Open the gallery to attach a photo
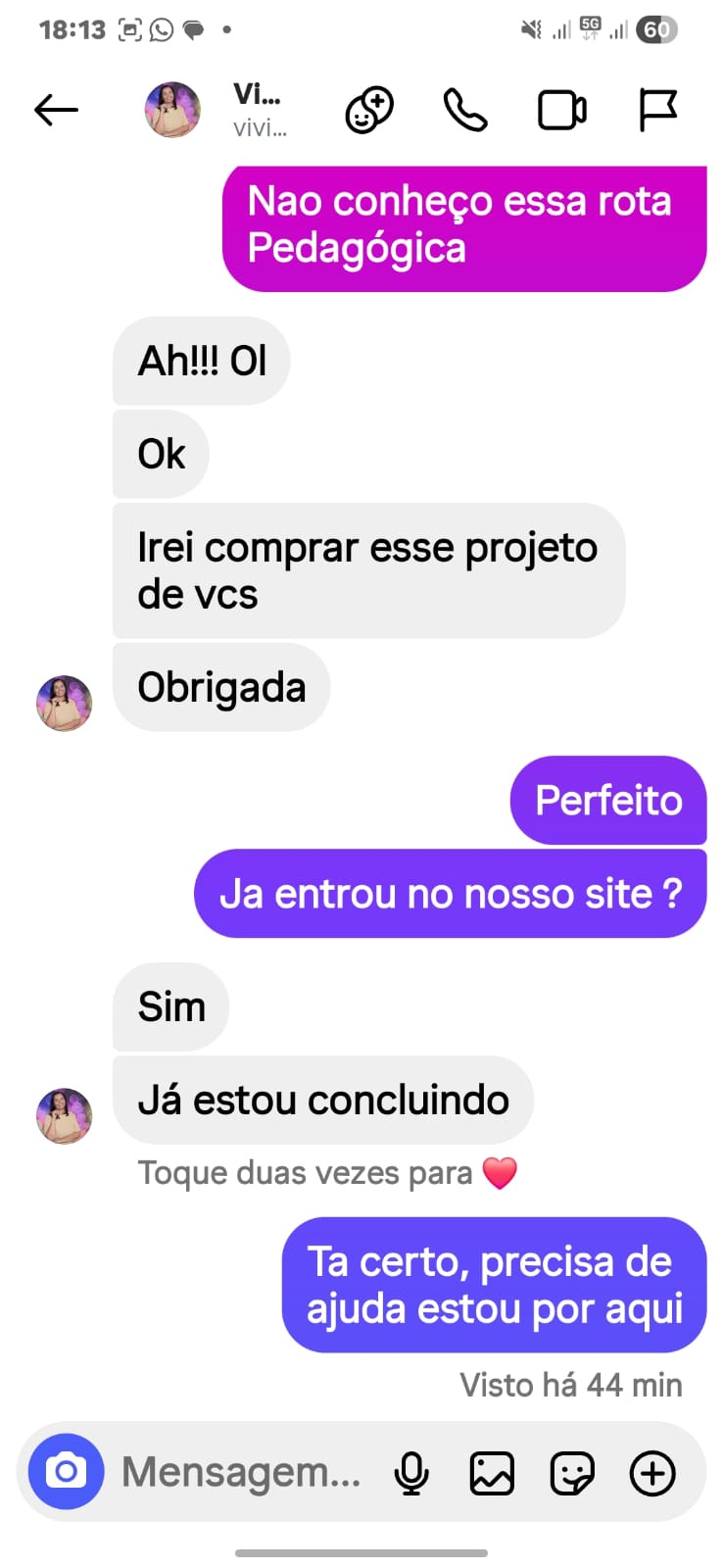 tap(492, 1471)
